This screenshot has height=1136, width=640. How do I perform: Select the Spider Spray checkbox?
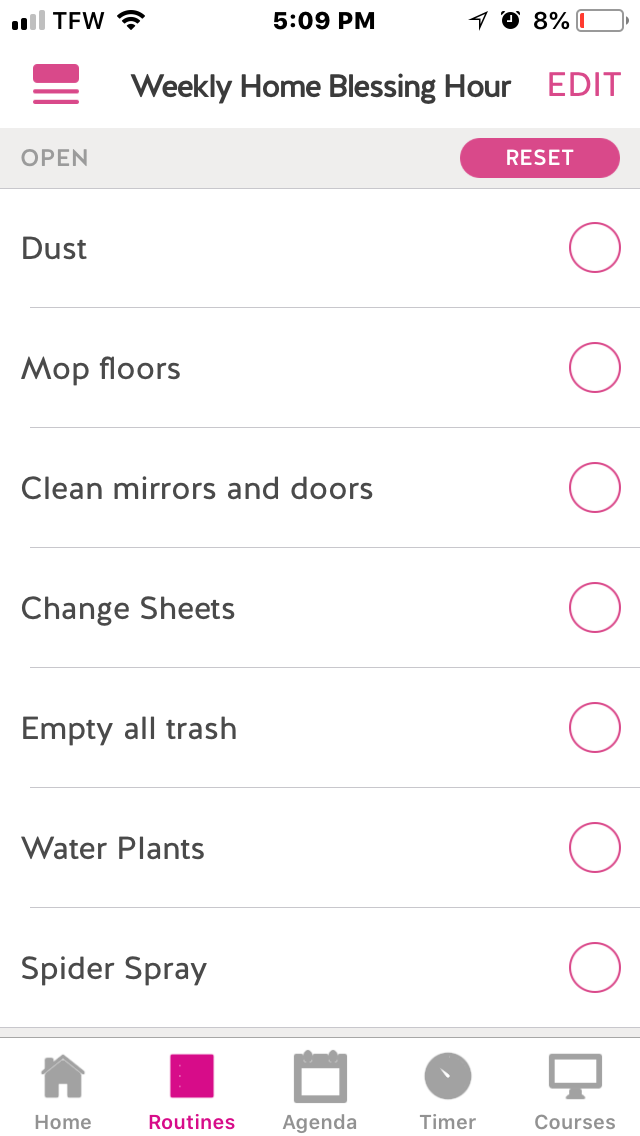pyautogui.click(x=595, y=968)
